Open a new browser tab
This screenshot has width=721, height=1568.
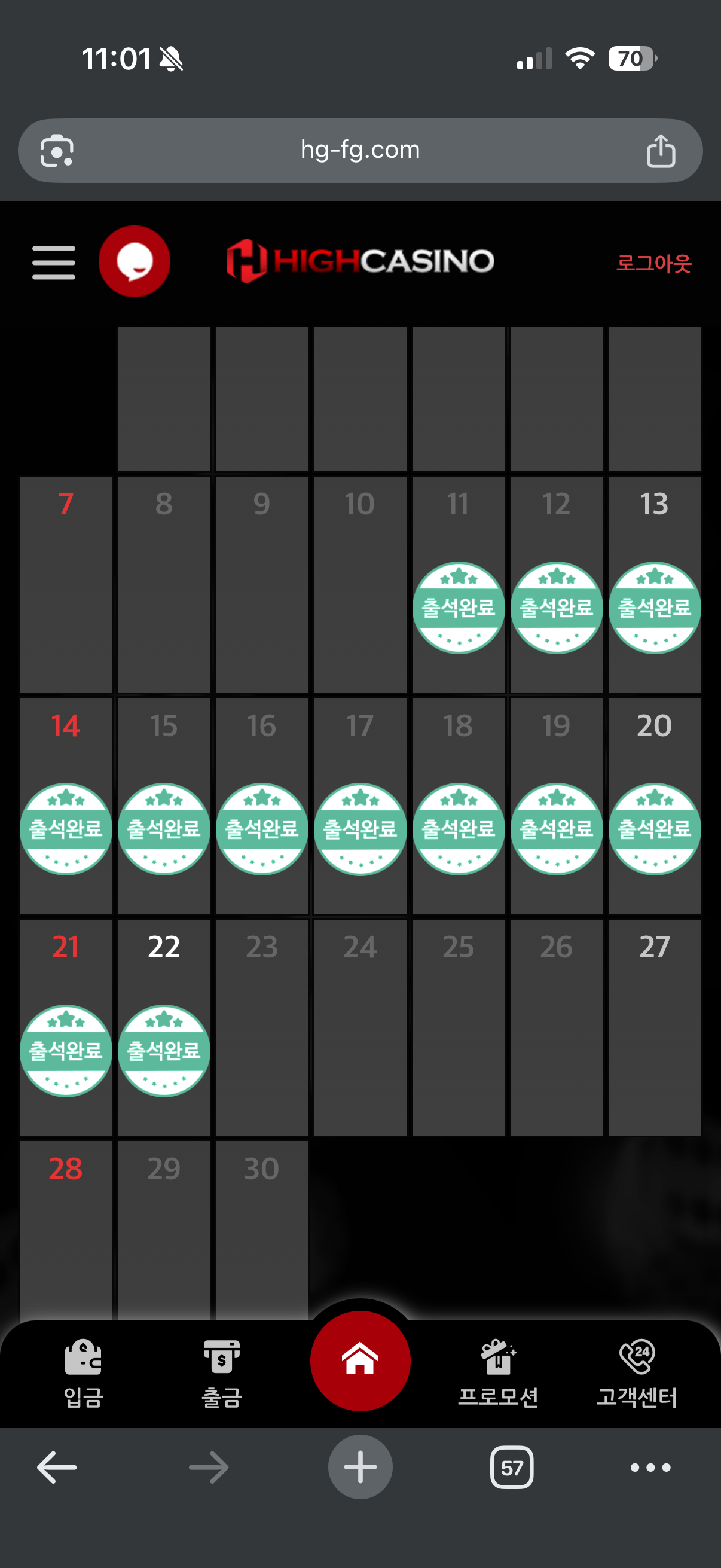[360, 1467]
